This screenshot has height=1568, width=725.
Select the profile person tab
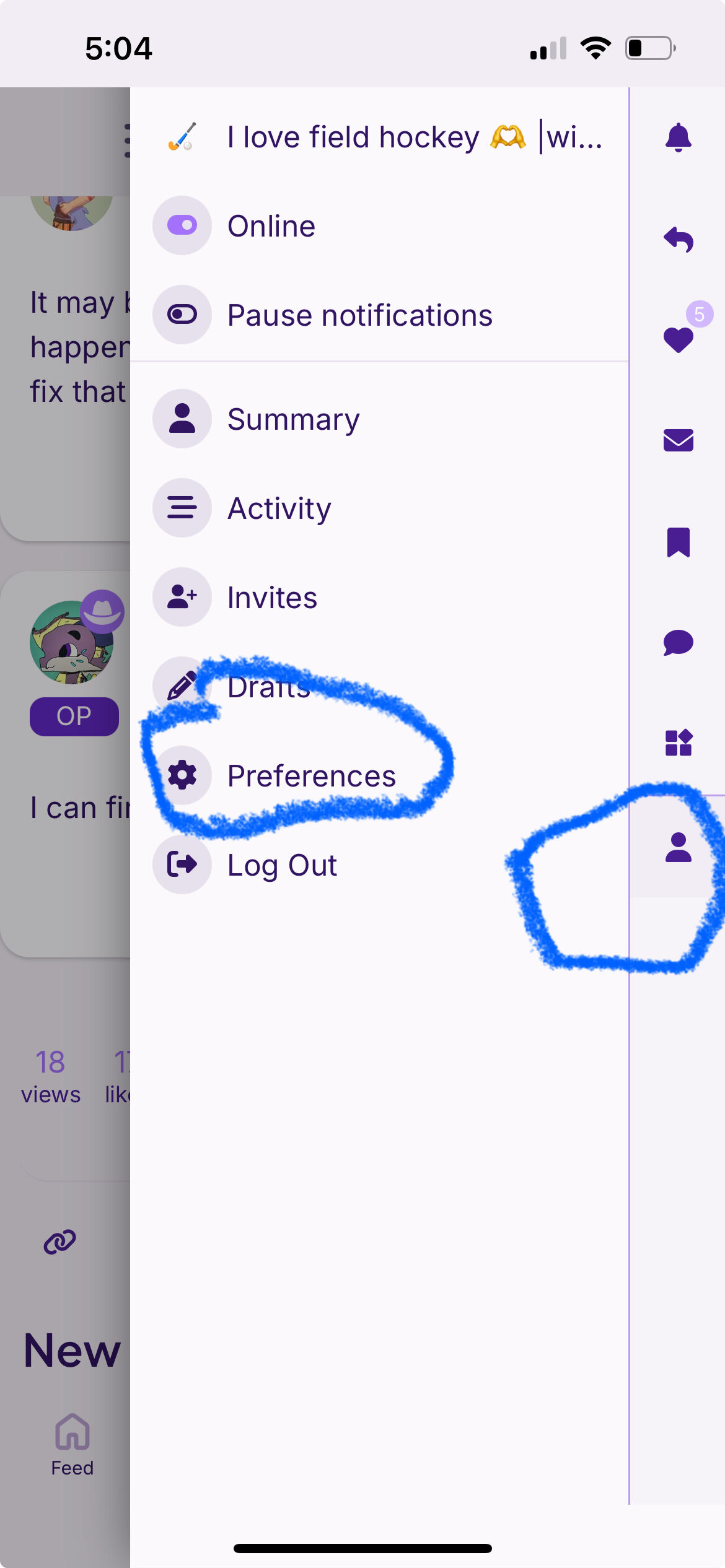click(x=678, y=847)
